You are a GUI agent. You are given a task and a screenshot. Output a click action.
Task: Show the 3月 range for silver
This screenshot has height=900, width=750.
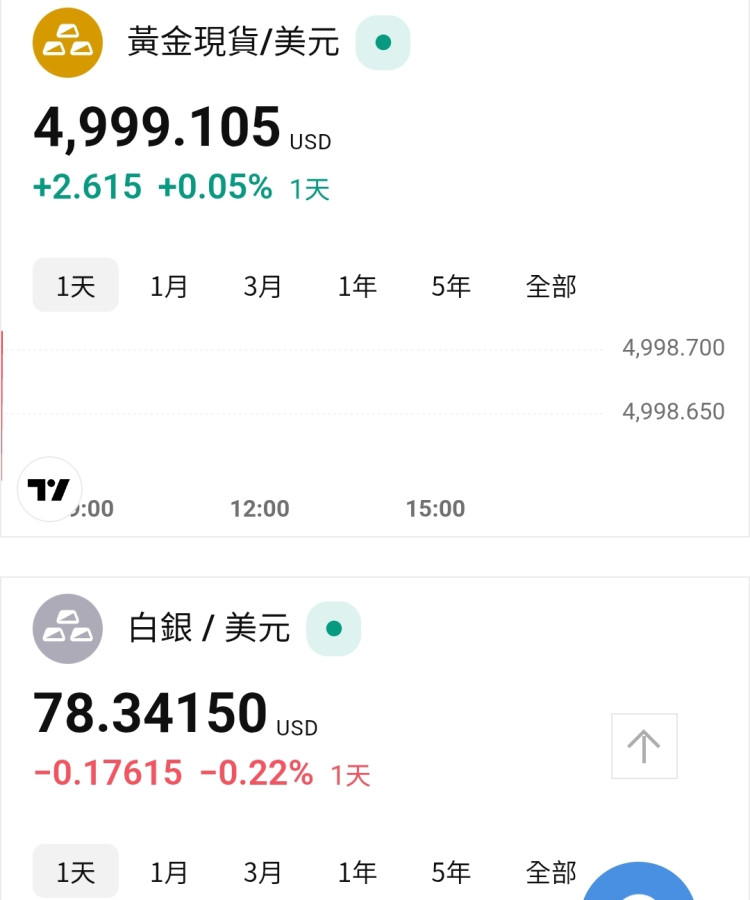click(263, 872)
